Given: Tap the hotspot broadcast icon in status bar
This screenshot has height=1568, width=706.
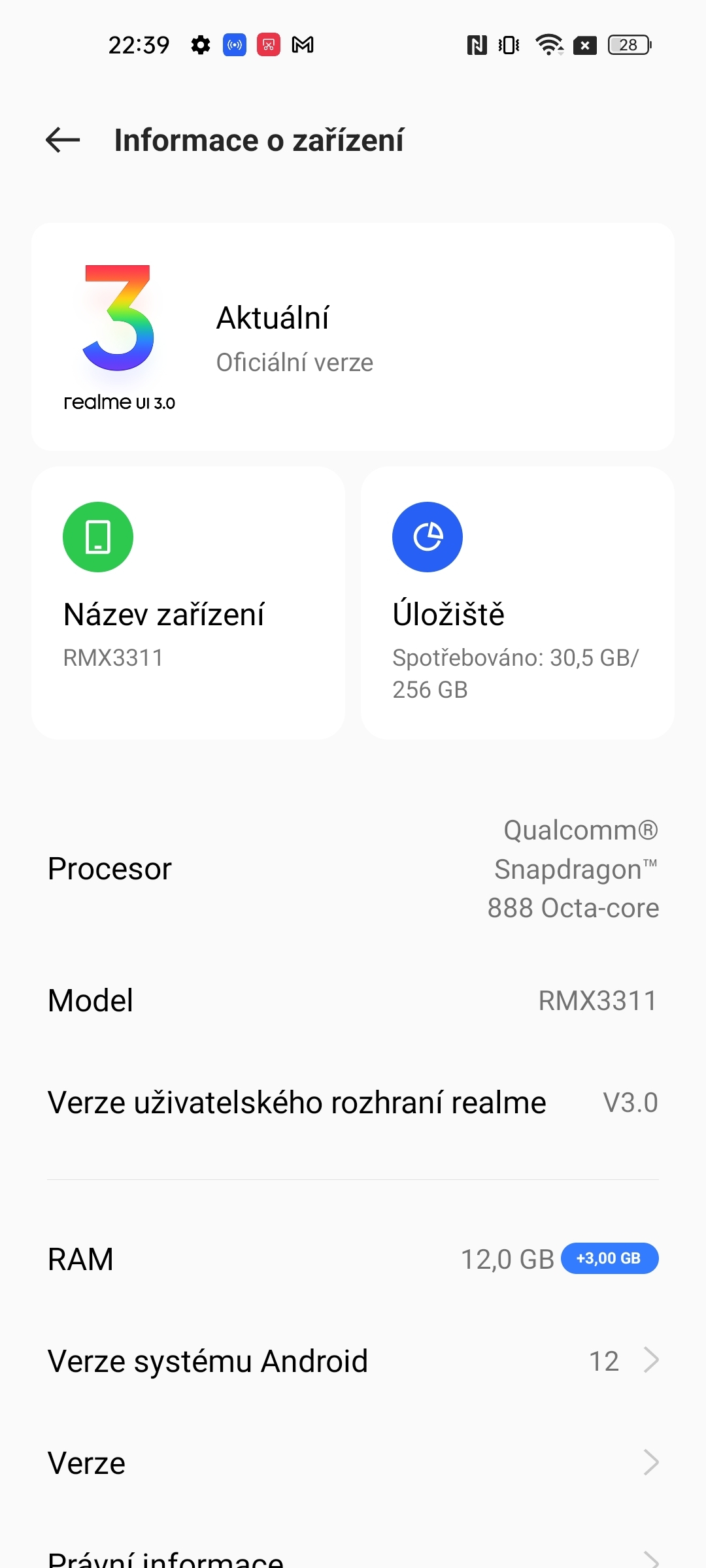Looking at the screenshot, I should tap(235, 45).
